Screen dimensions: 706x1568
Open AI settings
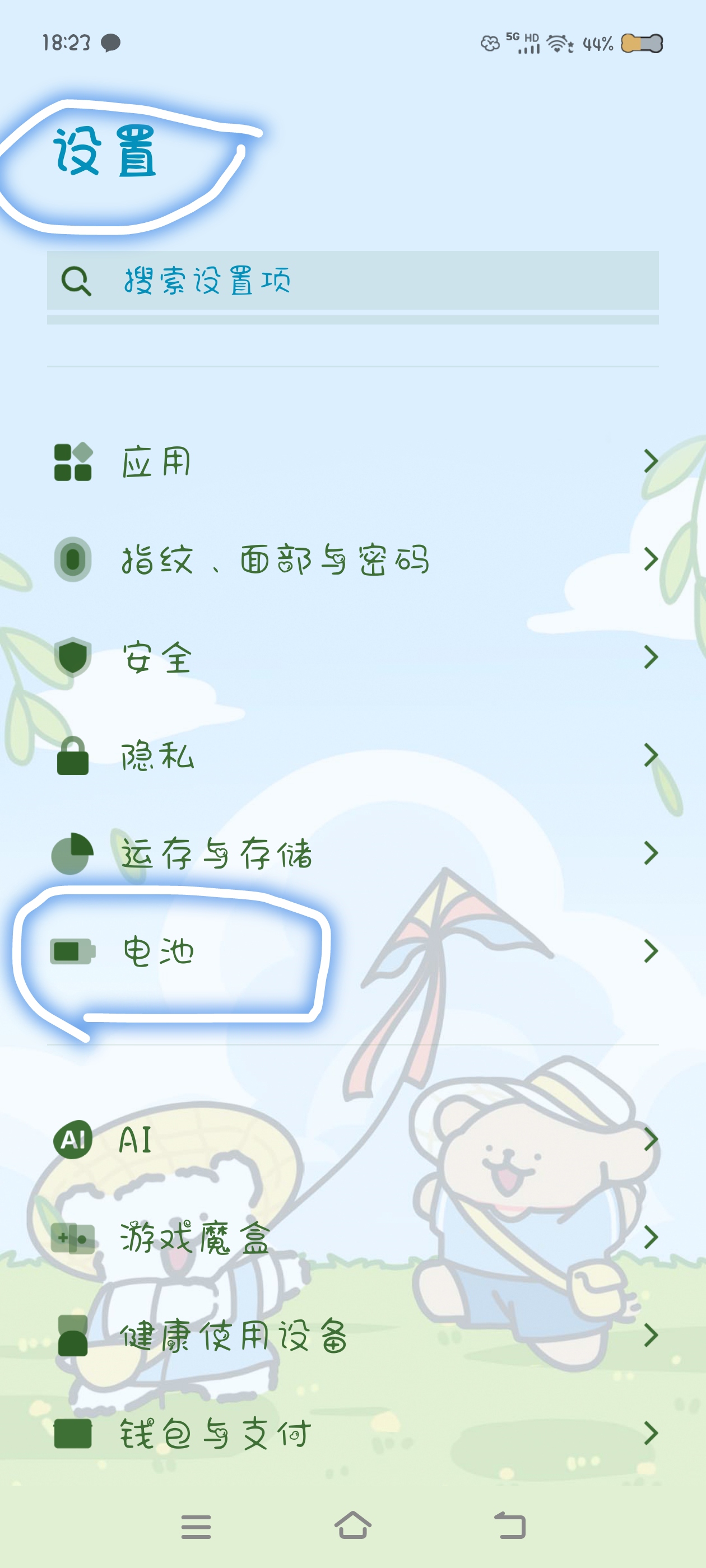pos(352,1139)
